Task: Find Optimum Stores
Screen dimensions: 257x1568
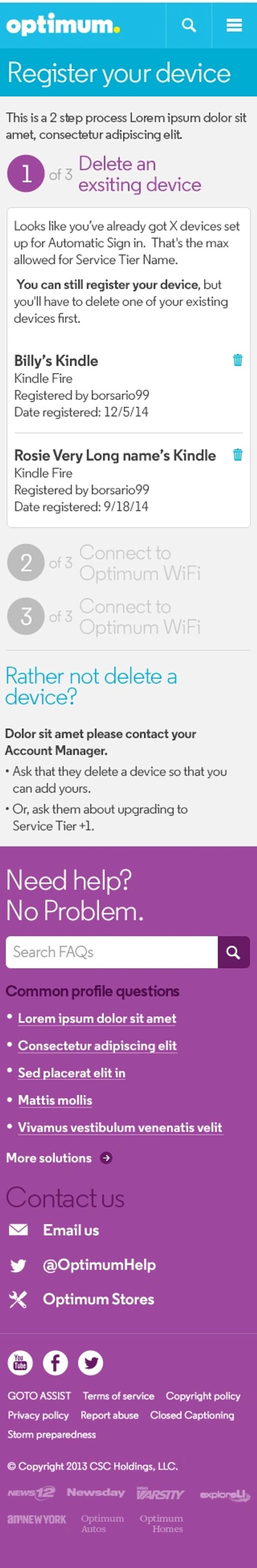Action: point(98,1299)
